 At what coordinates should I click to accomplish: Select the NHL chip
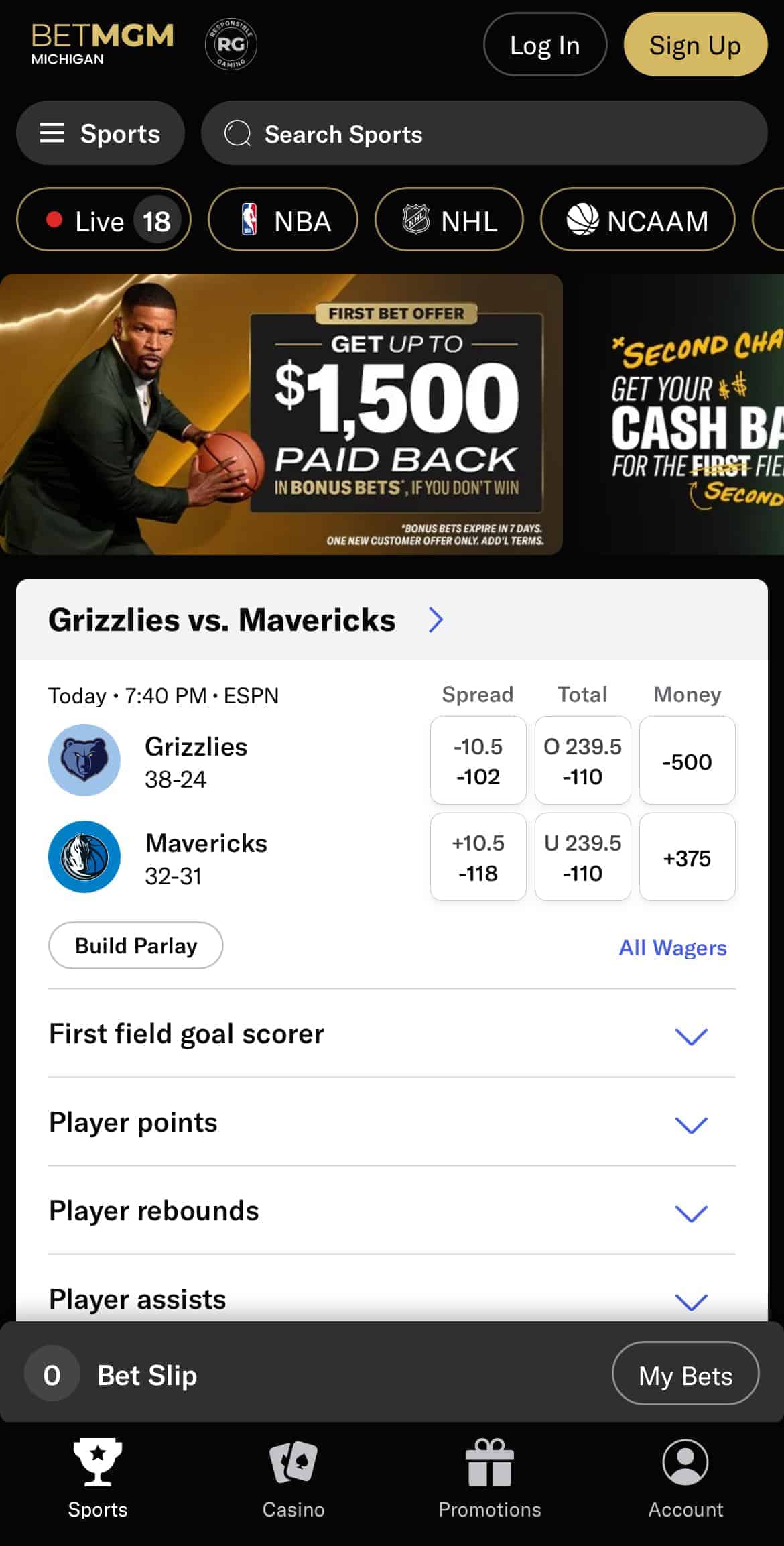449,220
